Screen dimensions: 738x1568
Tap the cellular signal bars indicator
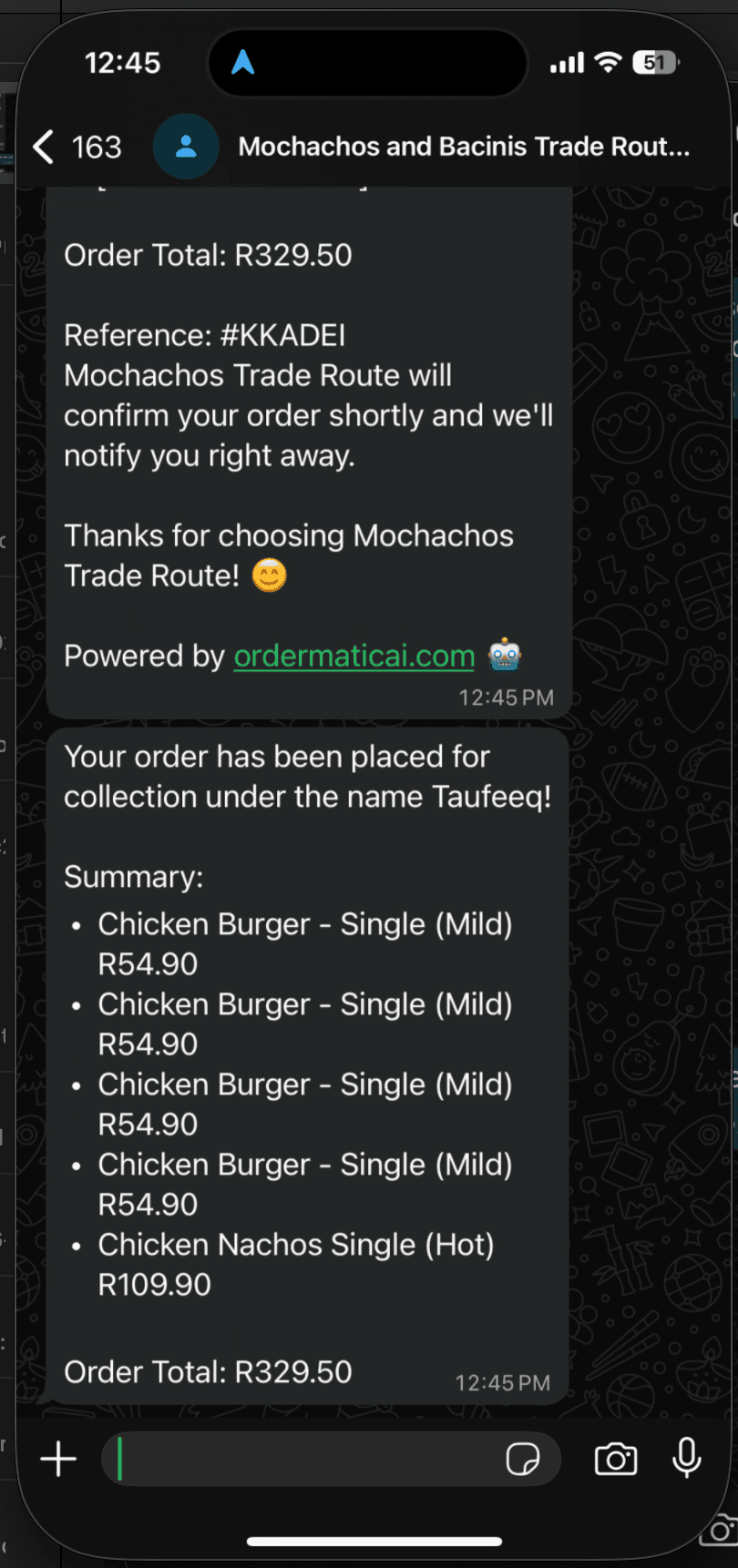point(566,62)
